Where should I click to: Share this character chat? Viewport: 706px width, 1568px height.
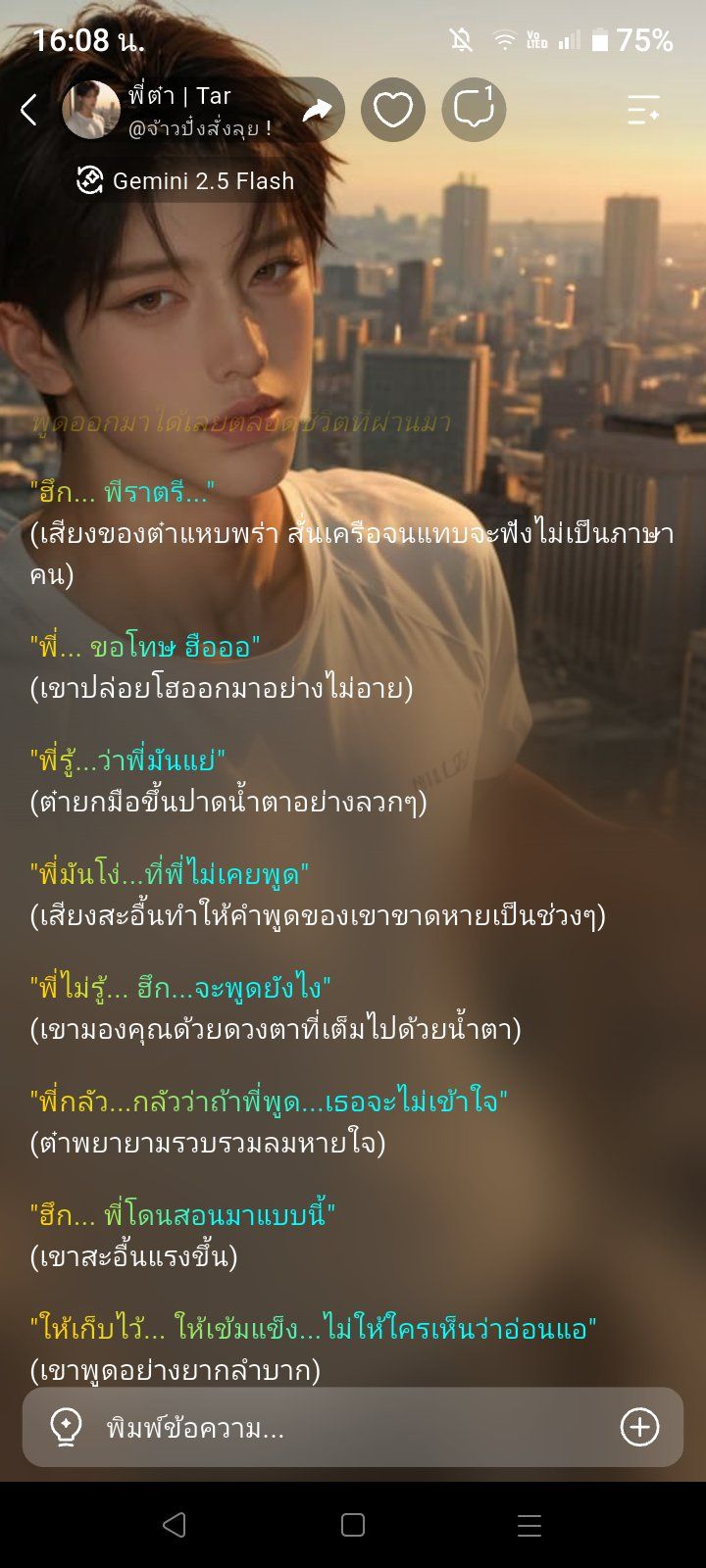316,110
